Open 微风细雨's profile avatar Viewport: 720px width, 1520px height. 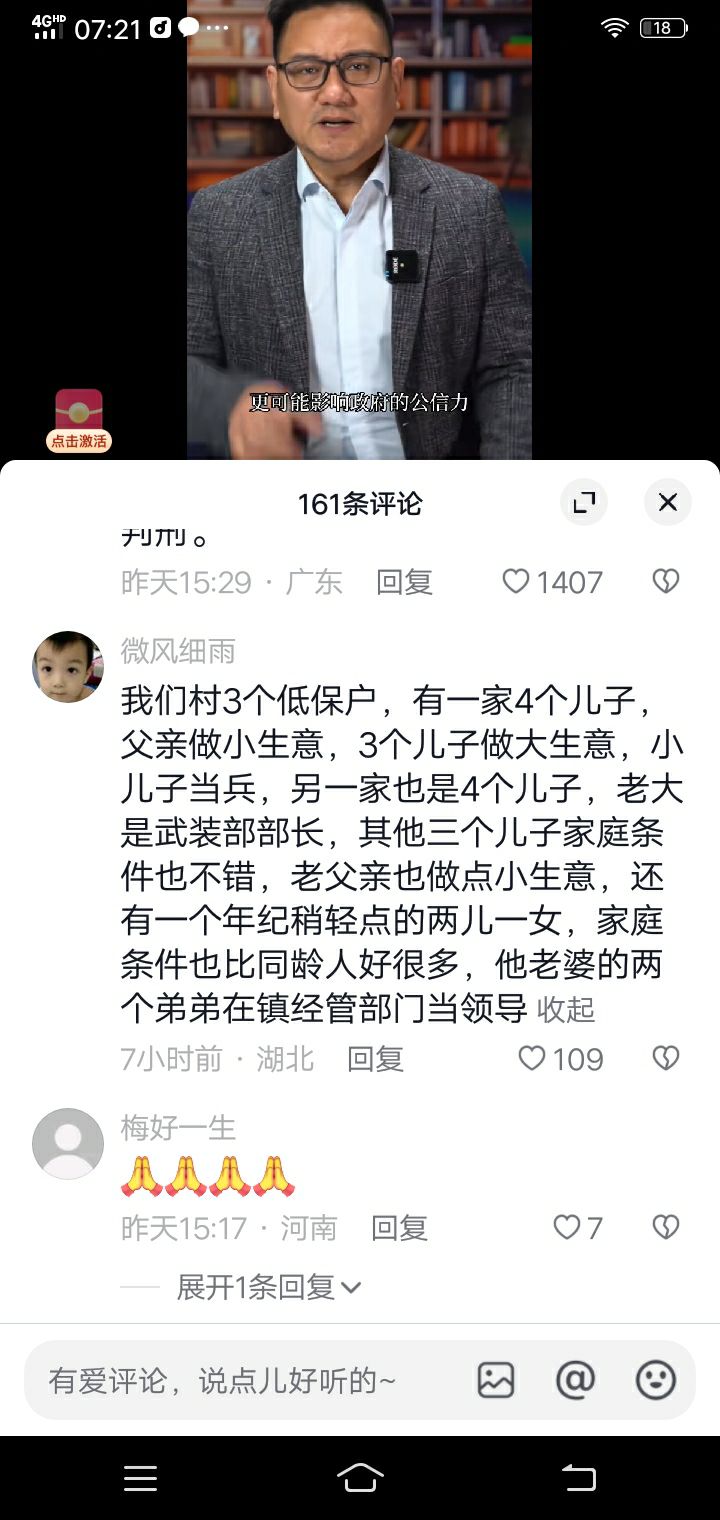point(68,667)
